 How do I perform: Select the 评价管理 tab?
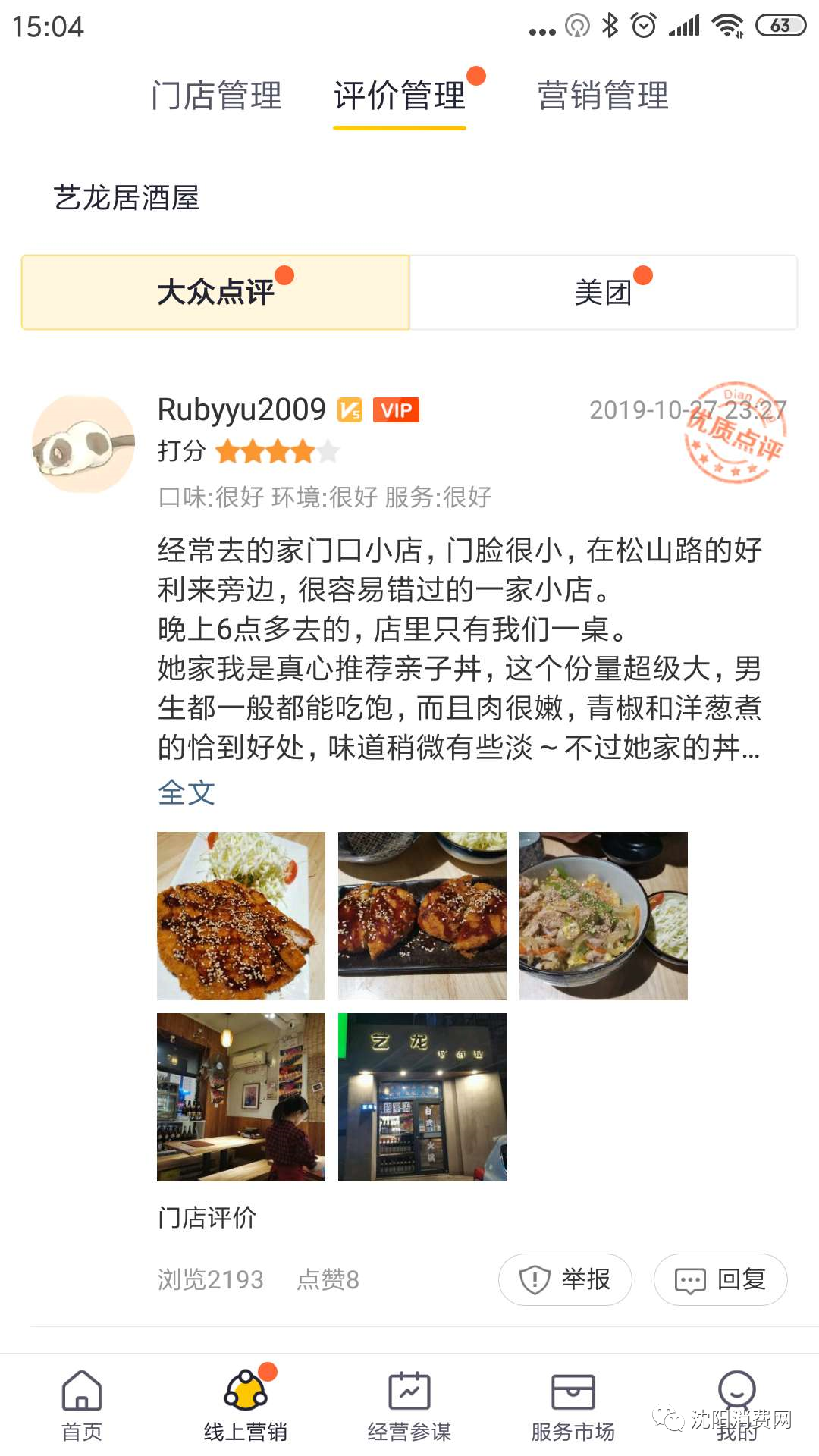pos(400,96)
